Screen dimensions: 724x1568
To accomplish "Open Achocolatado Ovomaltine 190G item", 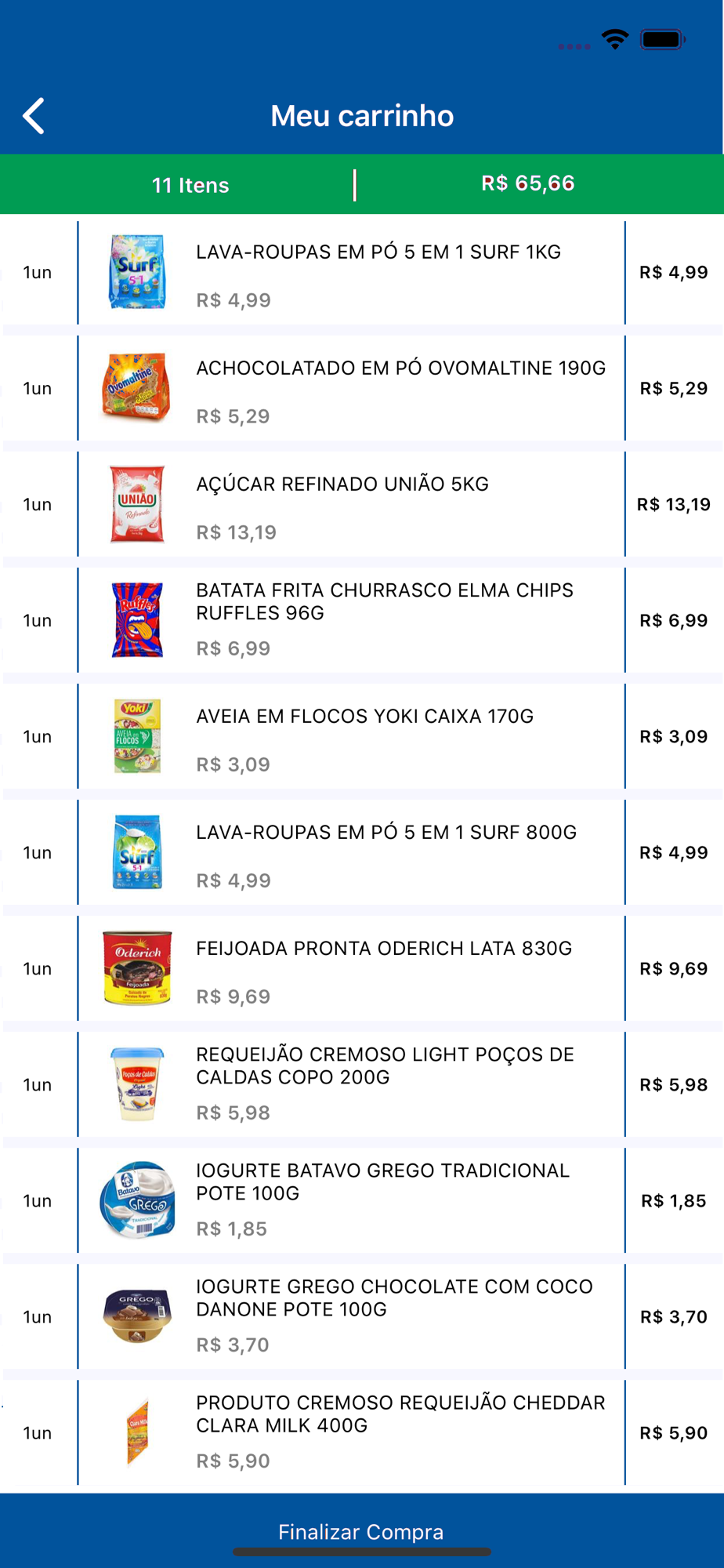I will point(400,368).
